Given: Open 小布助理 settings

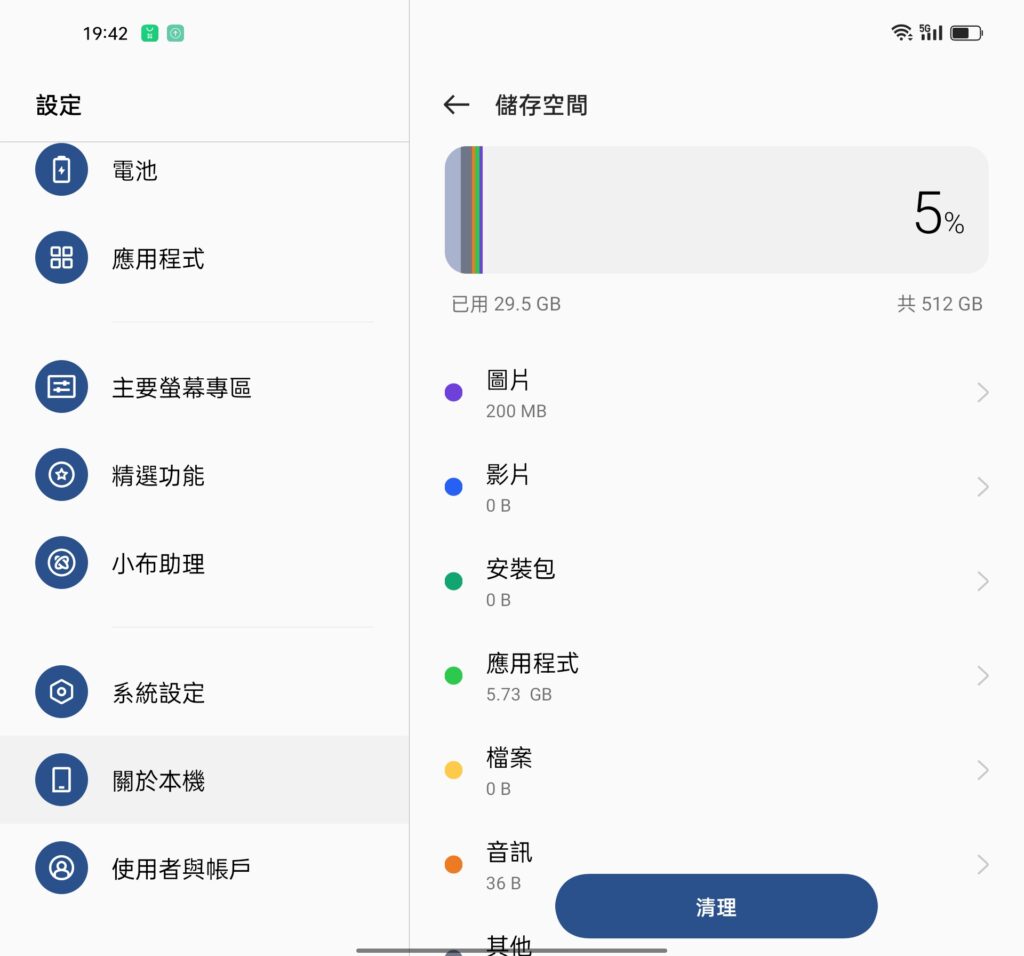Looking at the screenshot, I should point(204,563).
